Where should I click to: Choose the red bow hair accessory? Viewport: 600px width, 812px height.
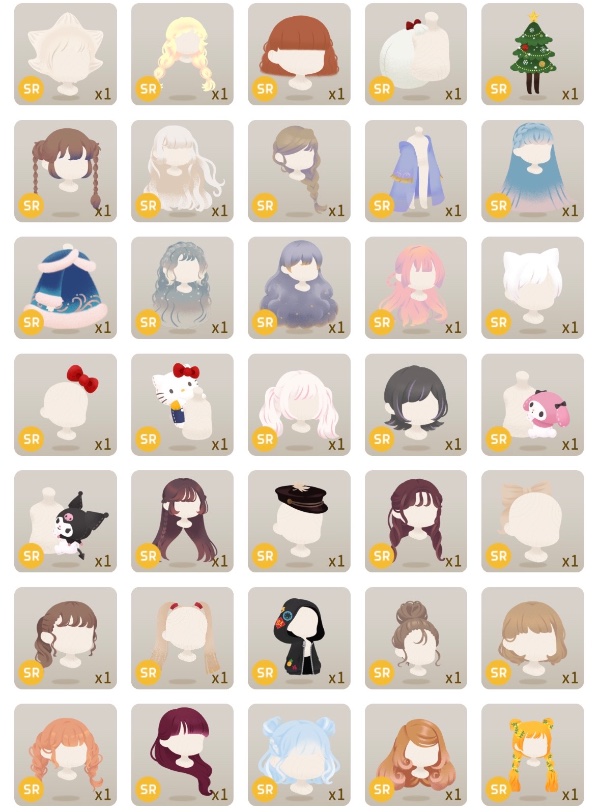click(x=65, y=404)
